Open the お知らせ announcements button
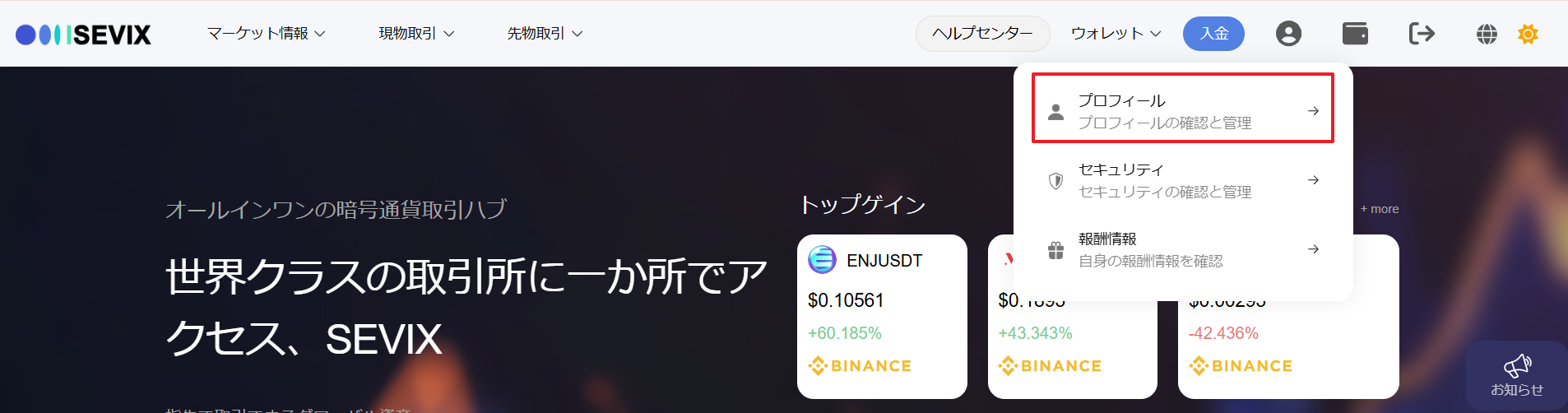This screenshot has width=1568, height=413. pos(1517,376)
